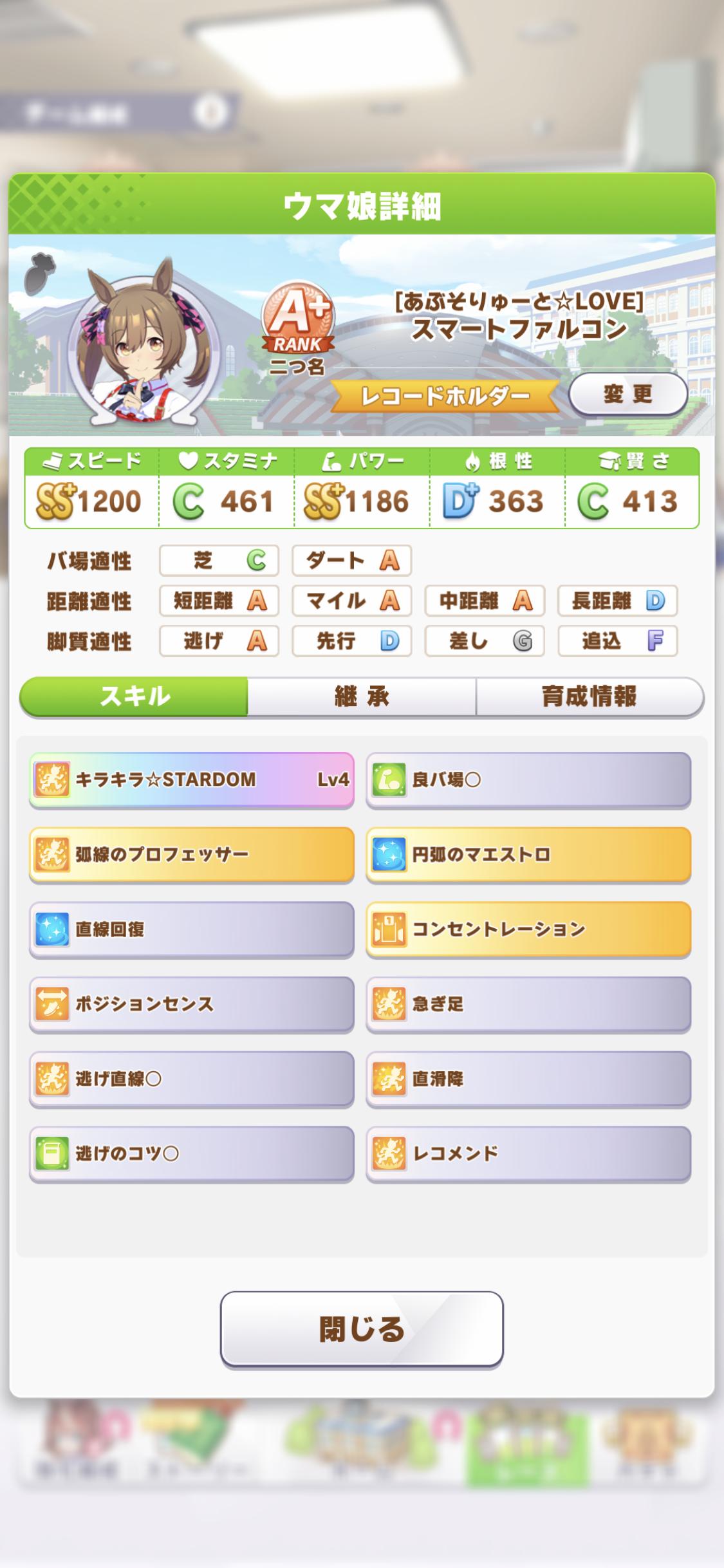Open the 弧線のプロフェッサー skill
Screen dimensions: 724x1568
pyautogui.click(x=192, y=854)
